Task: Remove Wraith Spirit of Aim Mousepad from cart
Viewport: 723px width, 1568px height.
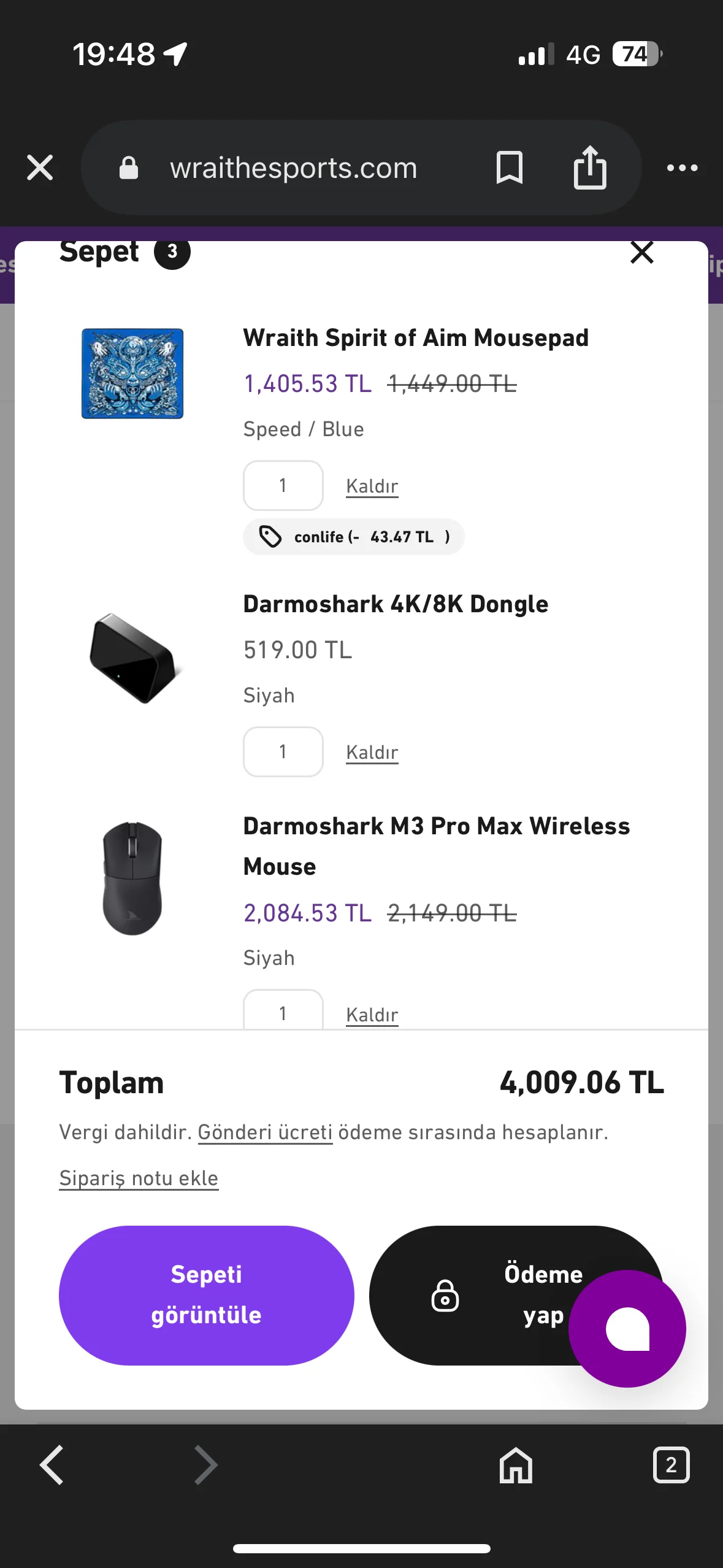Action: pyautogui.click(x=372, y=486)
